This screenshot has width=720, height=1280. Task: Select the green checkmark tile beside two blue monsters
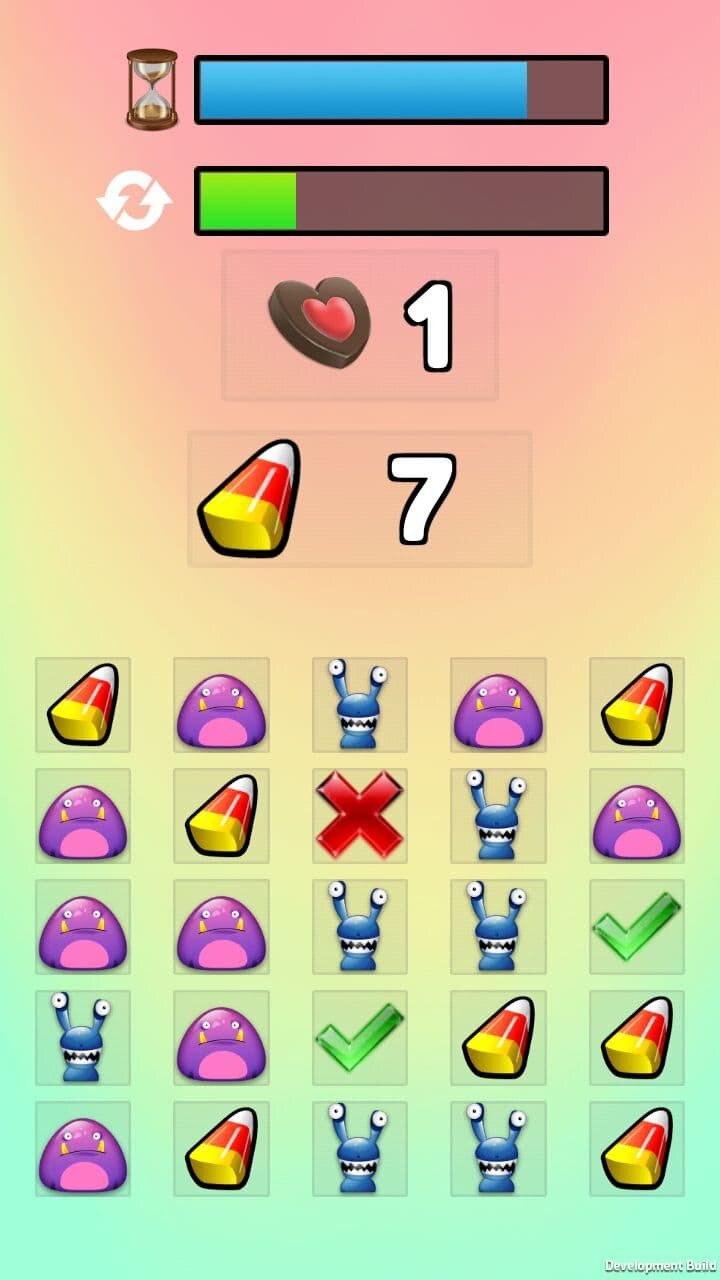click(x=637, y=926)
